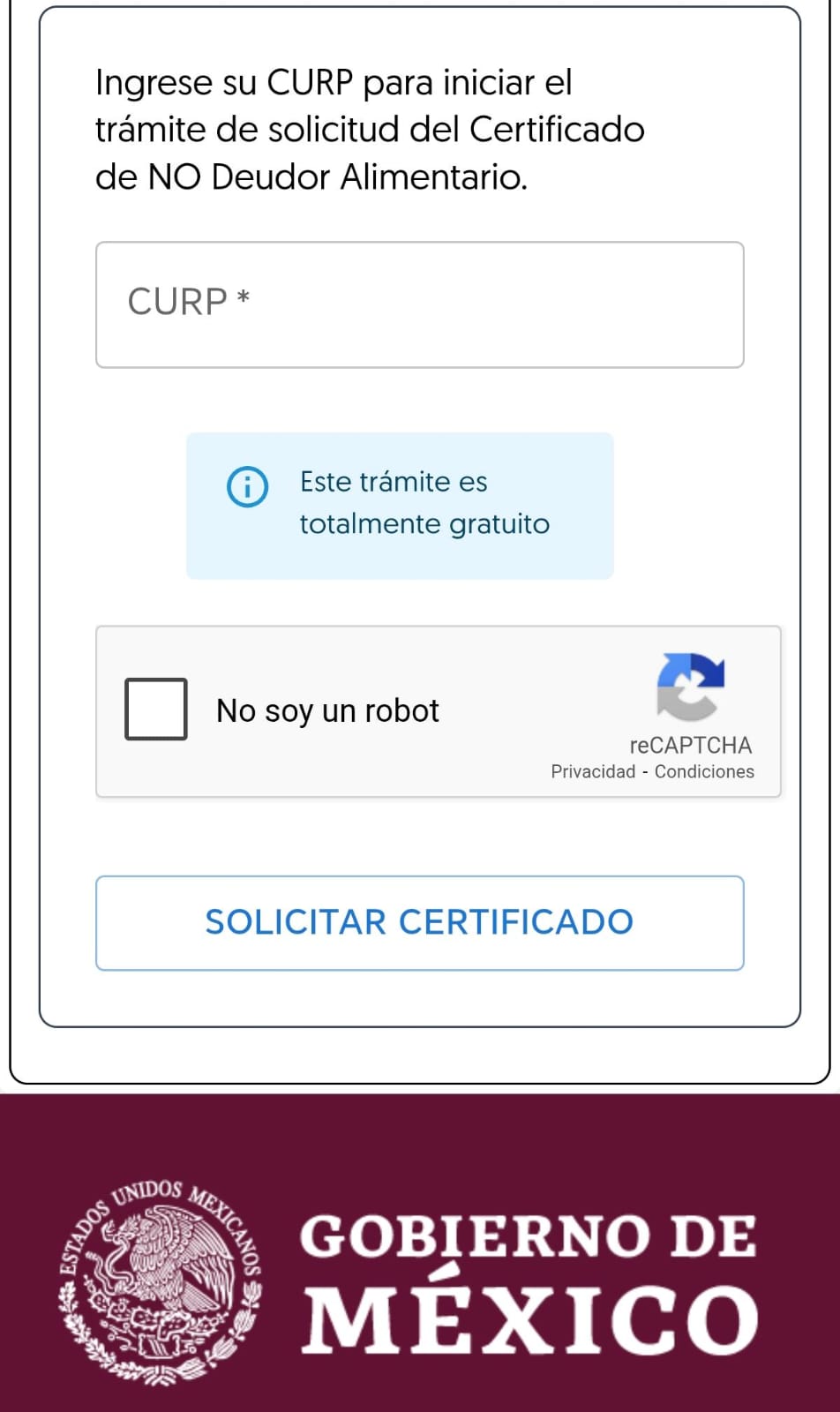Open the reCAPTCHA Condiciones link
This screenshot has height=1412, width=840.
pos(704,771)
